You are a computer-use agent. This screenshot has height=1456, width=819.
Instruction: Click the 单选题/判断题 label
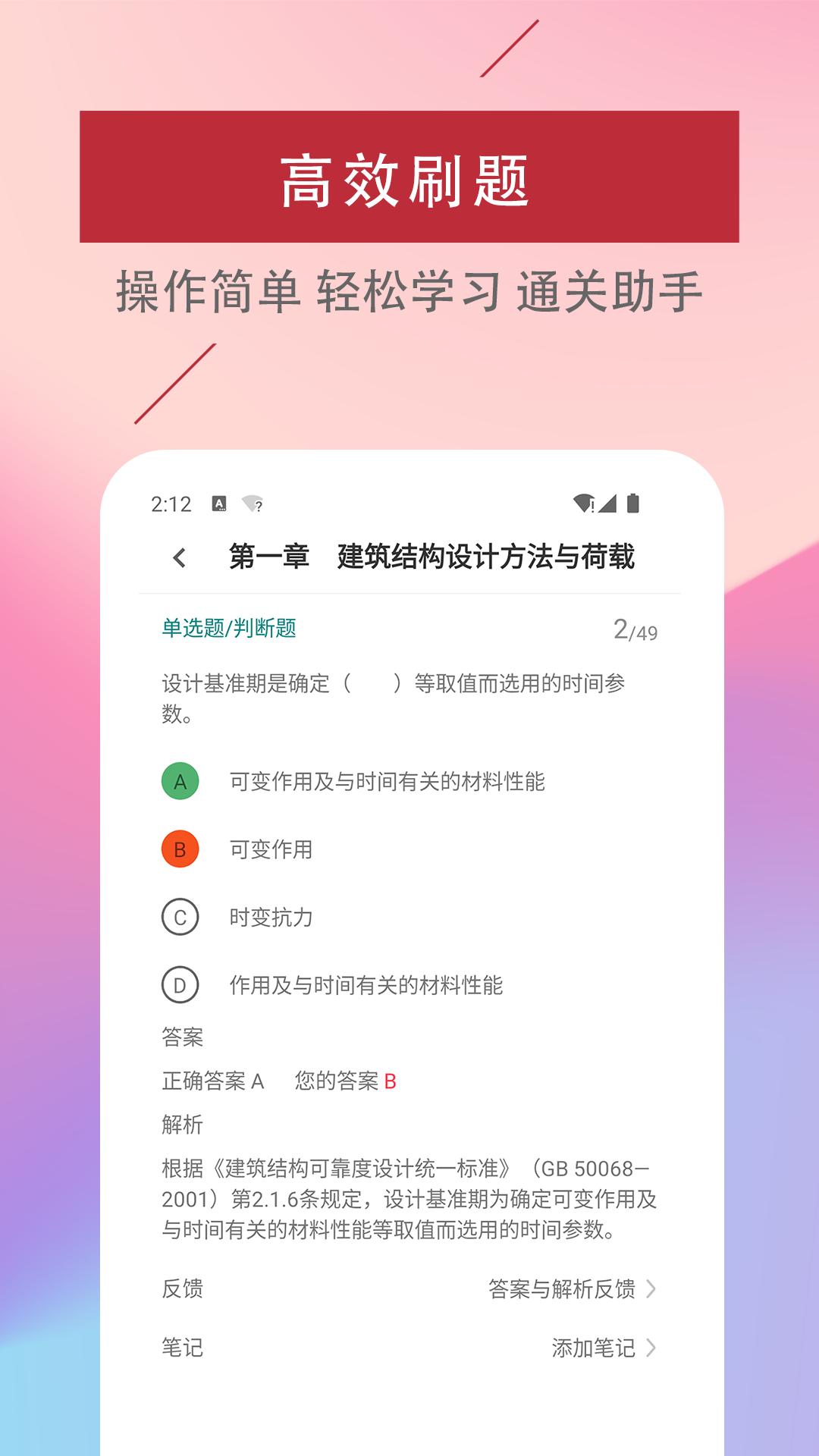[230, 627]
